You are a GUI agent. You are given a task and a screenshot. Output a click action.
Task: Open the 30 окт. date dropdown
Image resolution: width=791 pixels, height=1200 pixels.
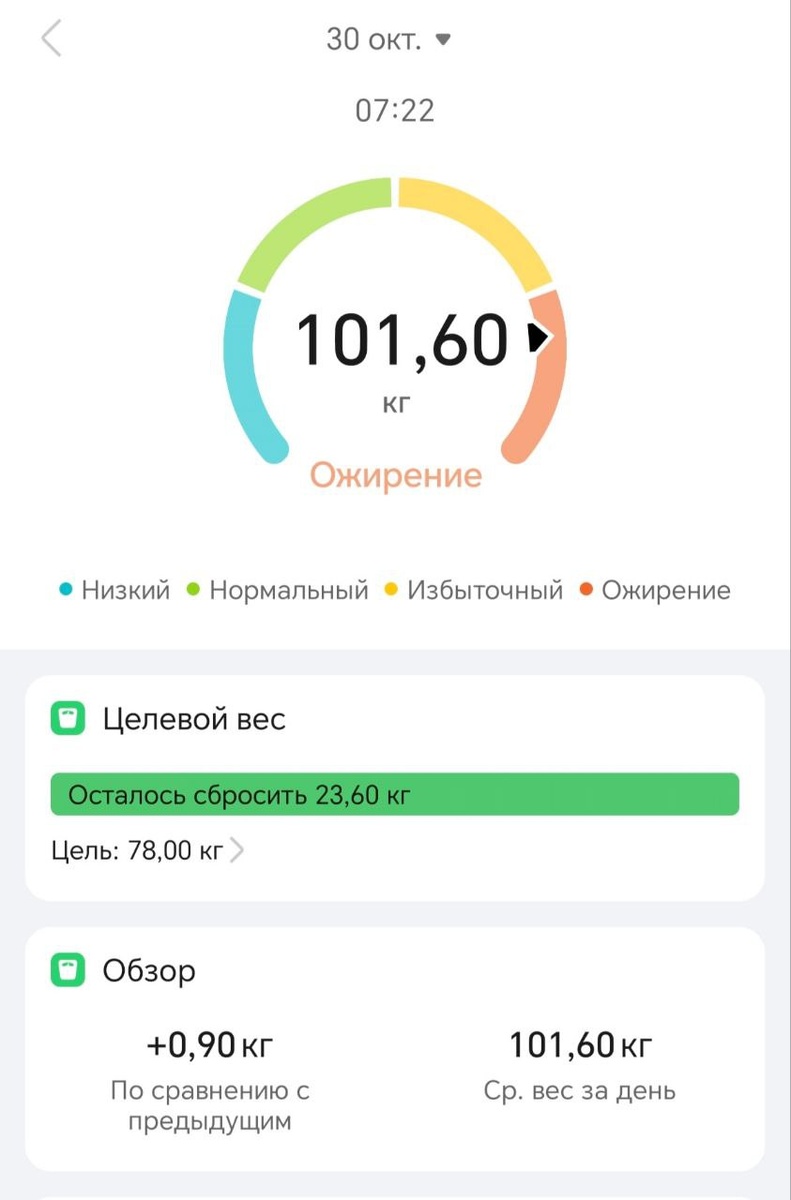pyautogui.click(x=389, y=40)
